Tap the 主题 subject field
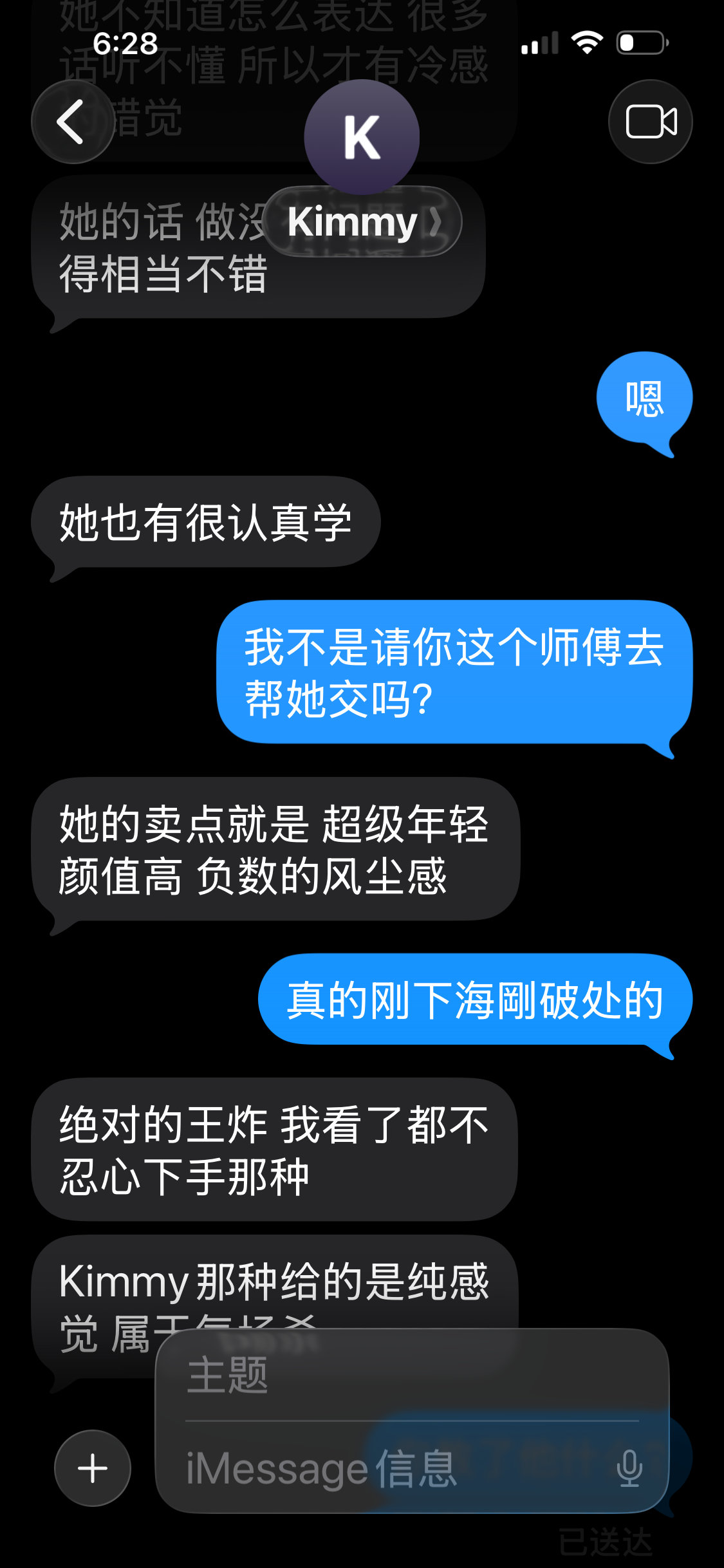This screenshot has height=1568, width=724. pos(412,1376)
